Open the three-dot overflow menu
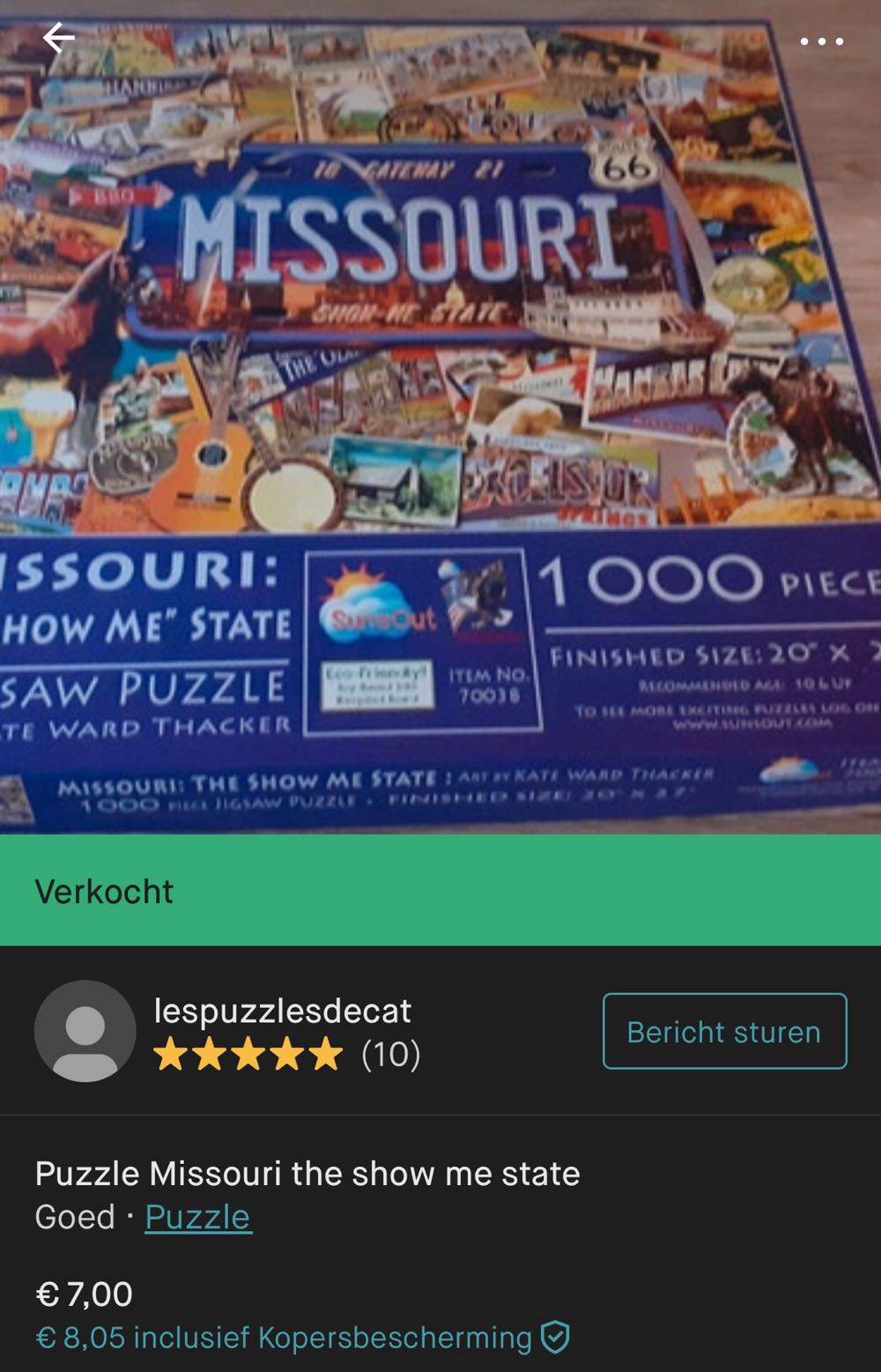The height and width of the screenshot is (1372, 881). (820, 39)
